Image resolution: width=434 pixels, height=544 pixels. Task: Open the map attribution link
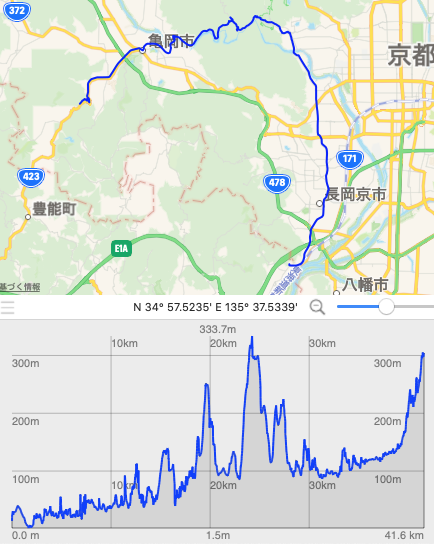click(x=20, y=287)
